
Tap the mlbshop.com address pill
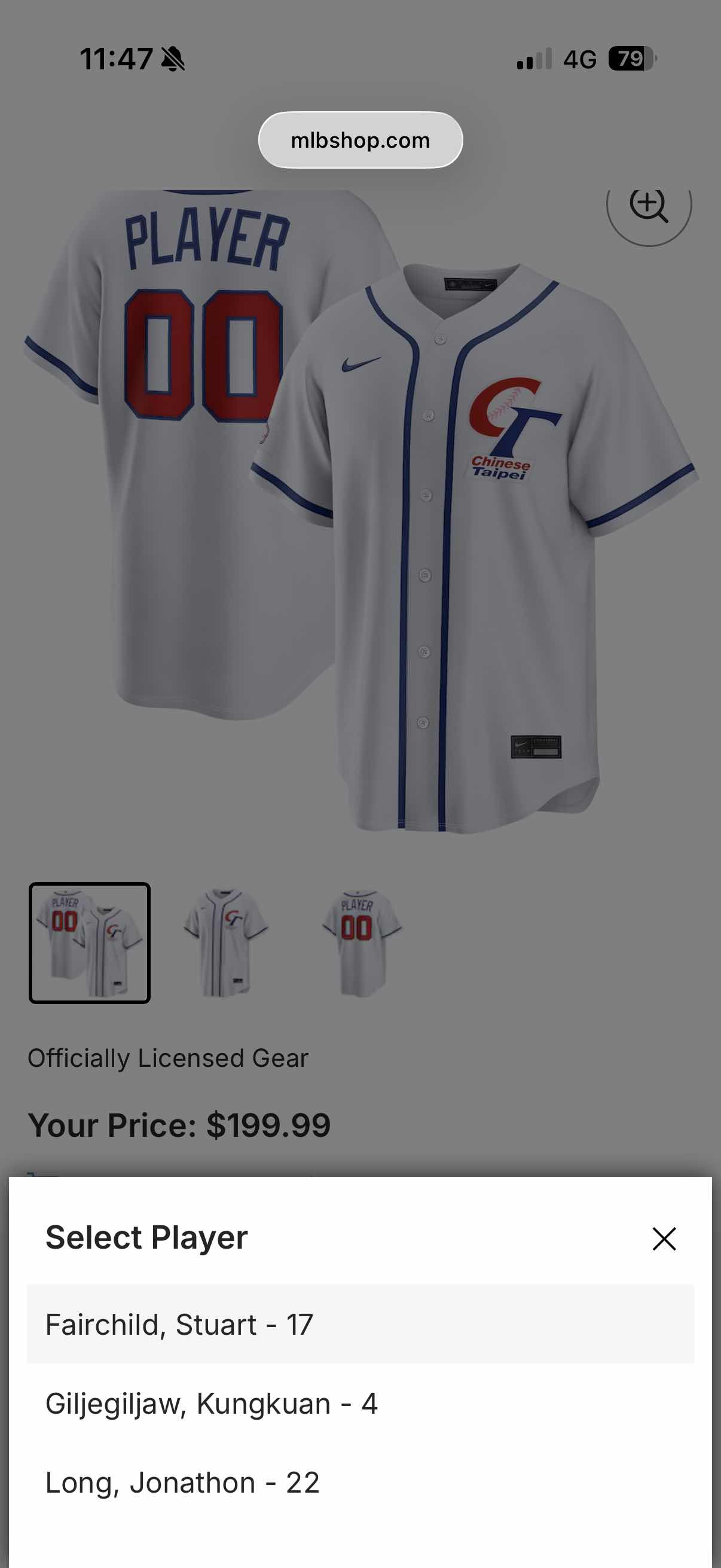[x=360, y=140]
